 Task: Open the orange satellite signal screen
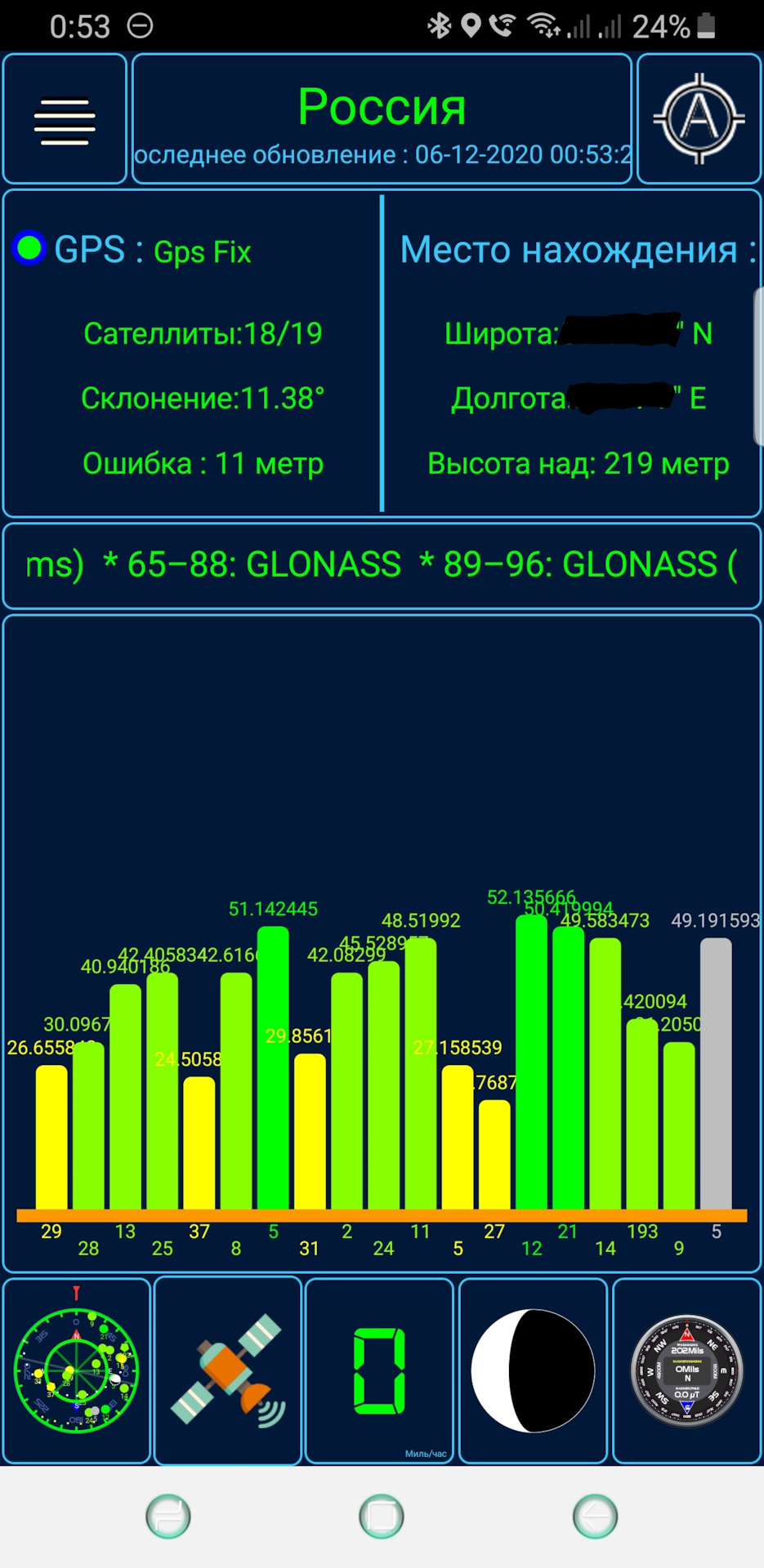pyautogui.click(x=228, y=1370)
